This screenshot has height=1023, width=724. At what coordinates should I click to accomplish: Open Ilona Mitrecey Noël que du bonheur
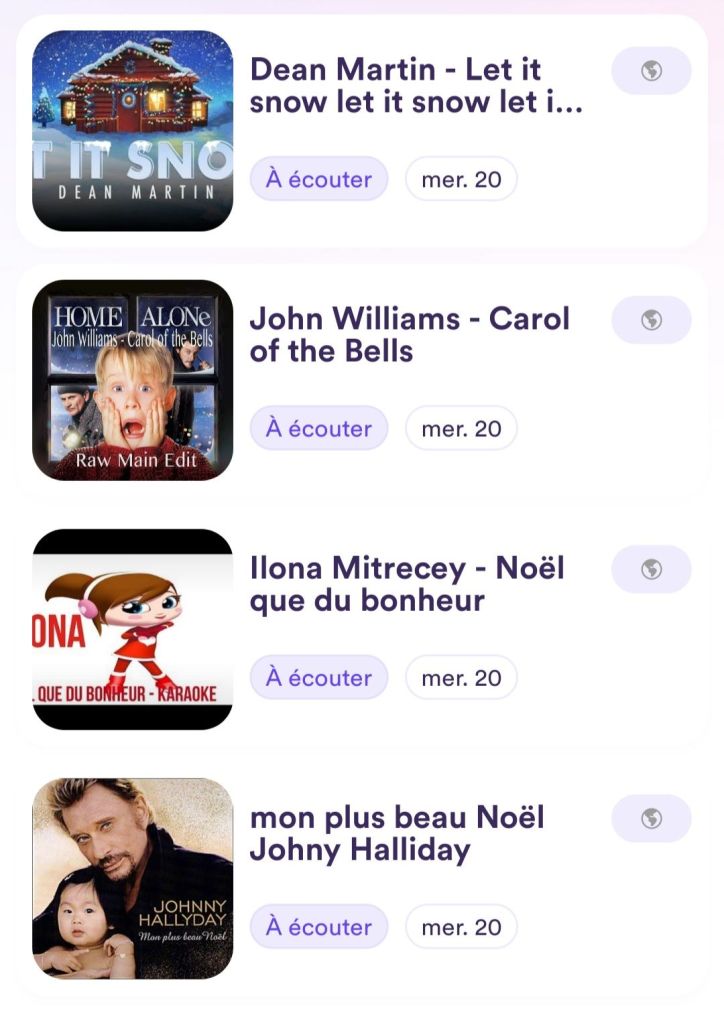(x=406, y=584)
